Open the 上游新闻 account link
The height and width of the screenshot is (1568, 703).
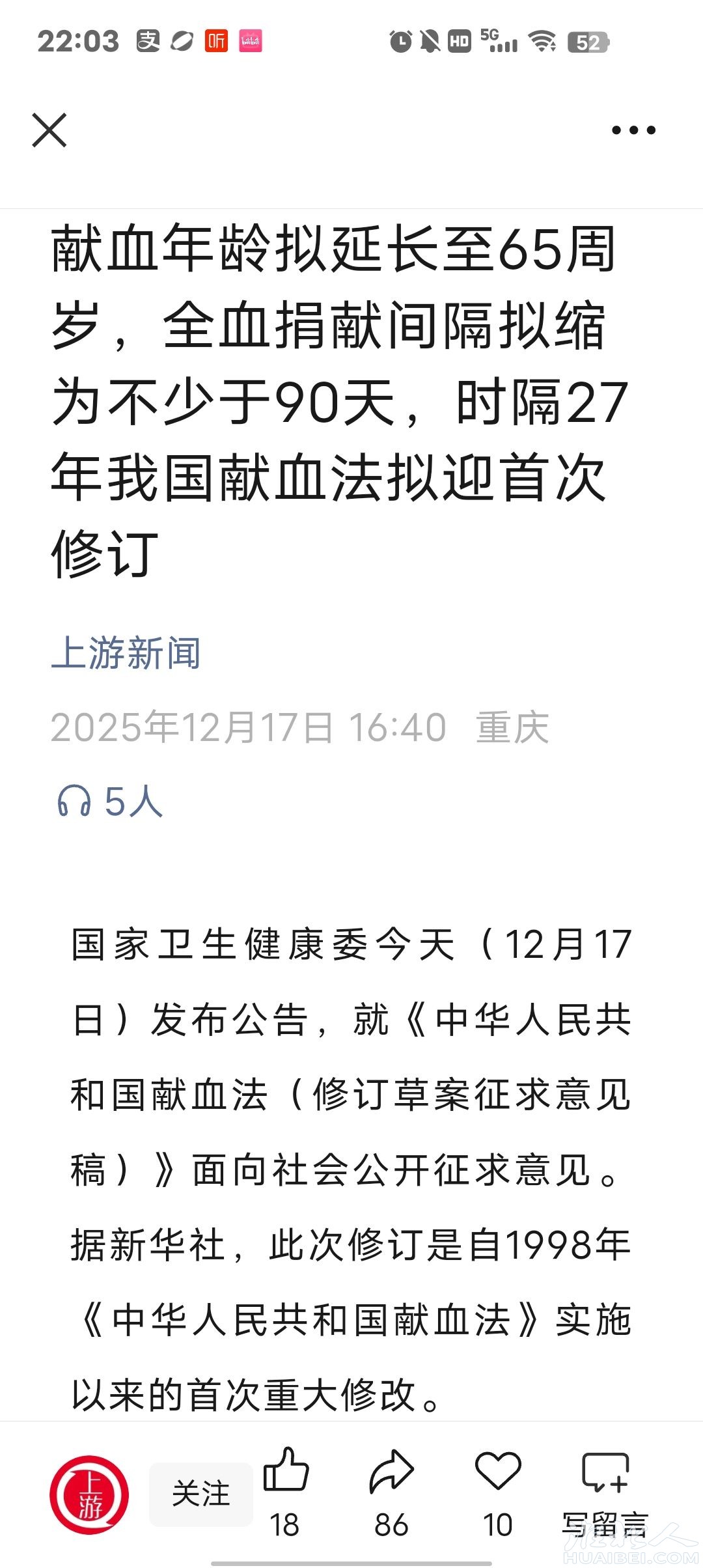tap(126, 653)
